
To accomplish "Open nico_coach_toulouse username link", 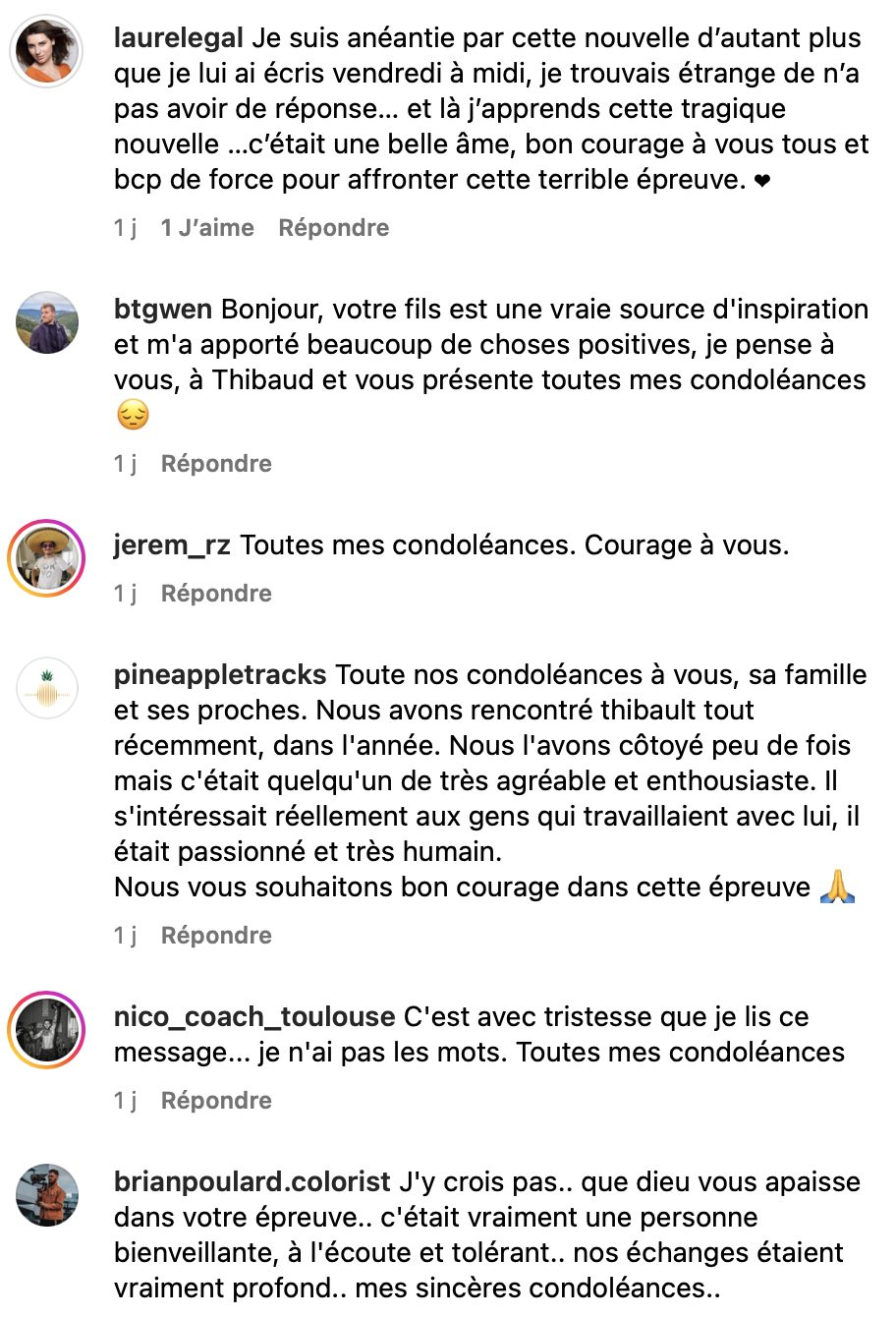I will [x=254, y=1017].
